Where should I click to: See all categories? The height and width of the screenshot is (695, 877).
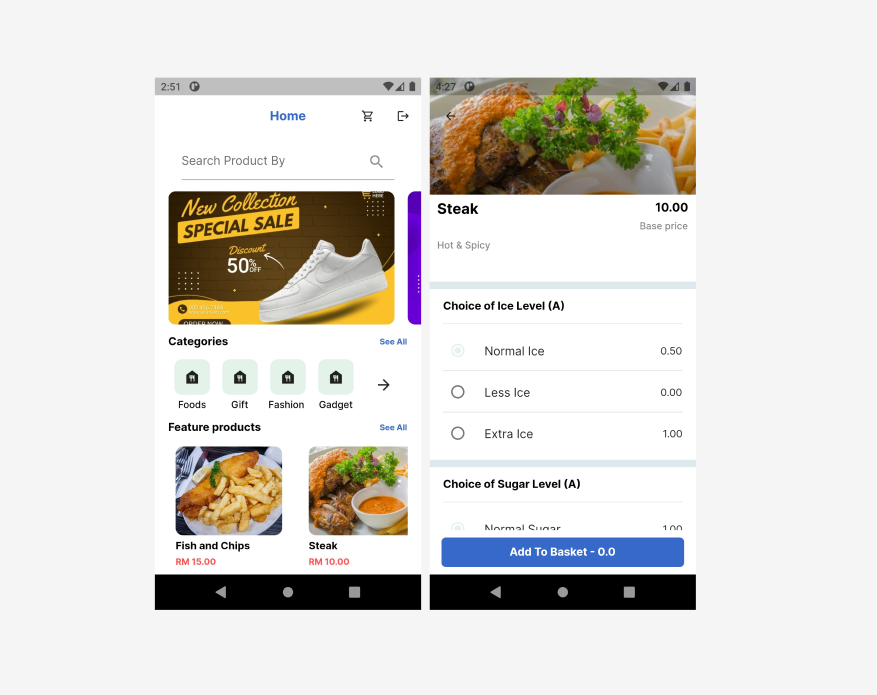coord(393,342)
